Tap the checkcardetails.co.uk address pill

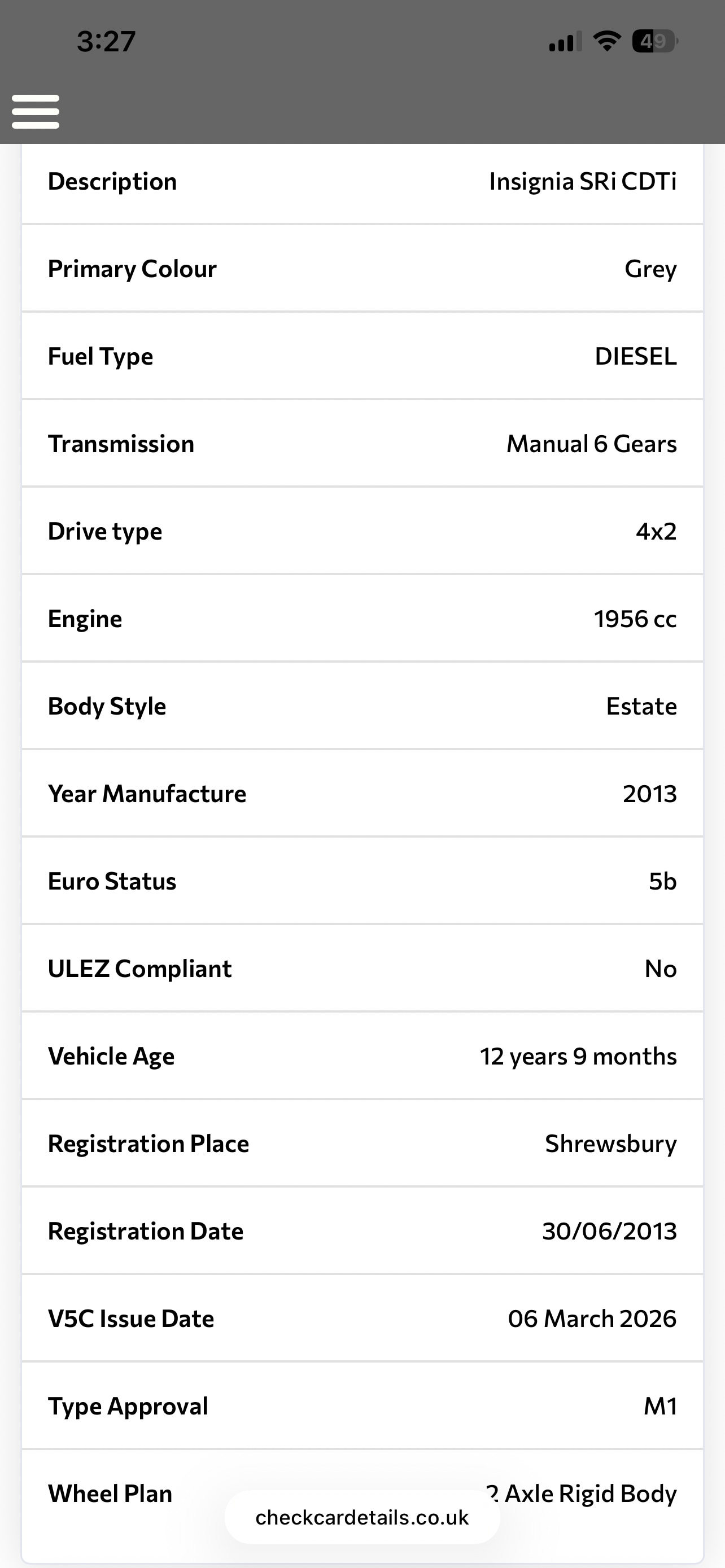tap(362, 1517)
